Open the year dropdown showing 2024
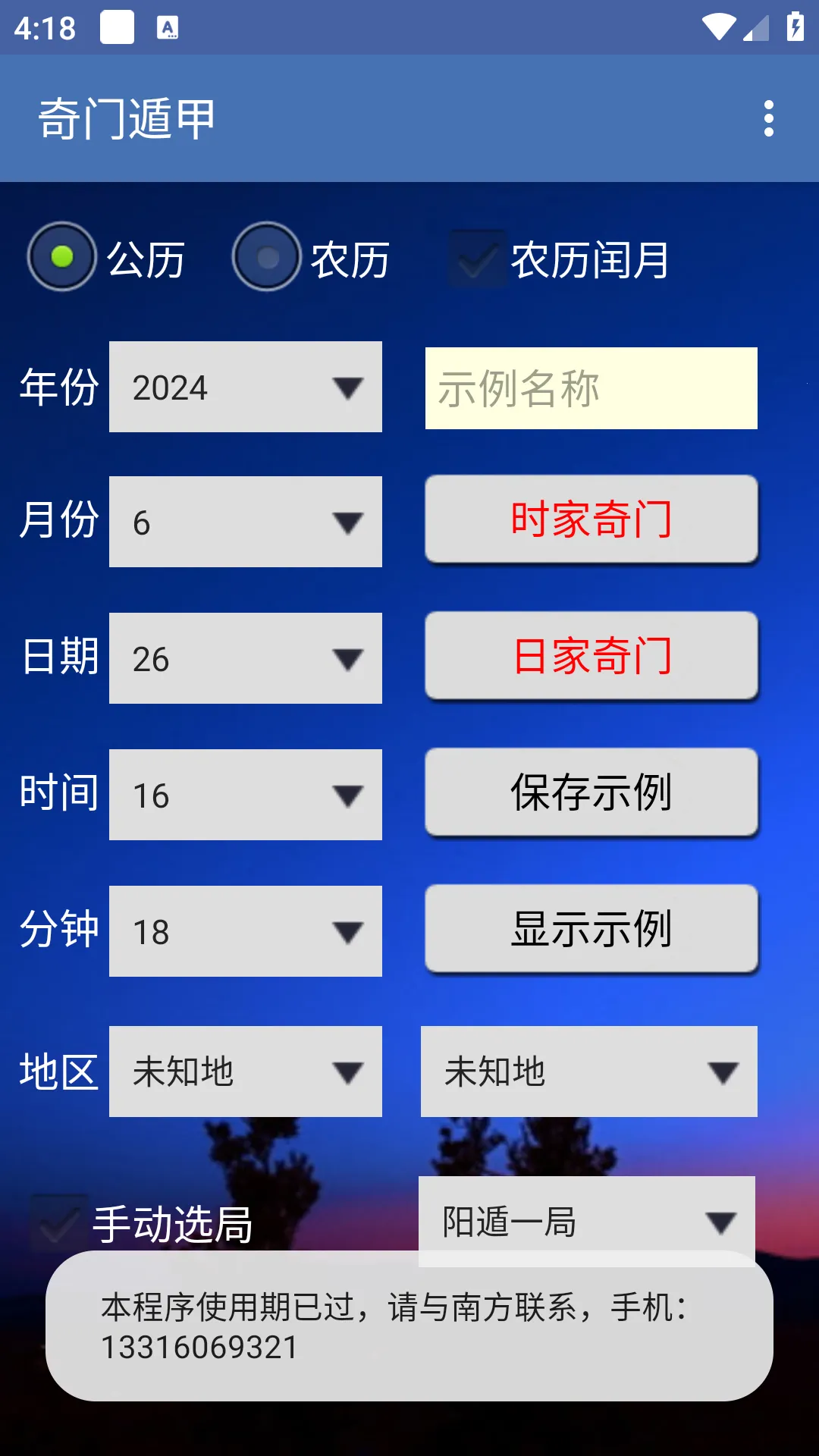 pyautogui.click(x=245, y=387)
